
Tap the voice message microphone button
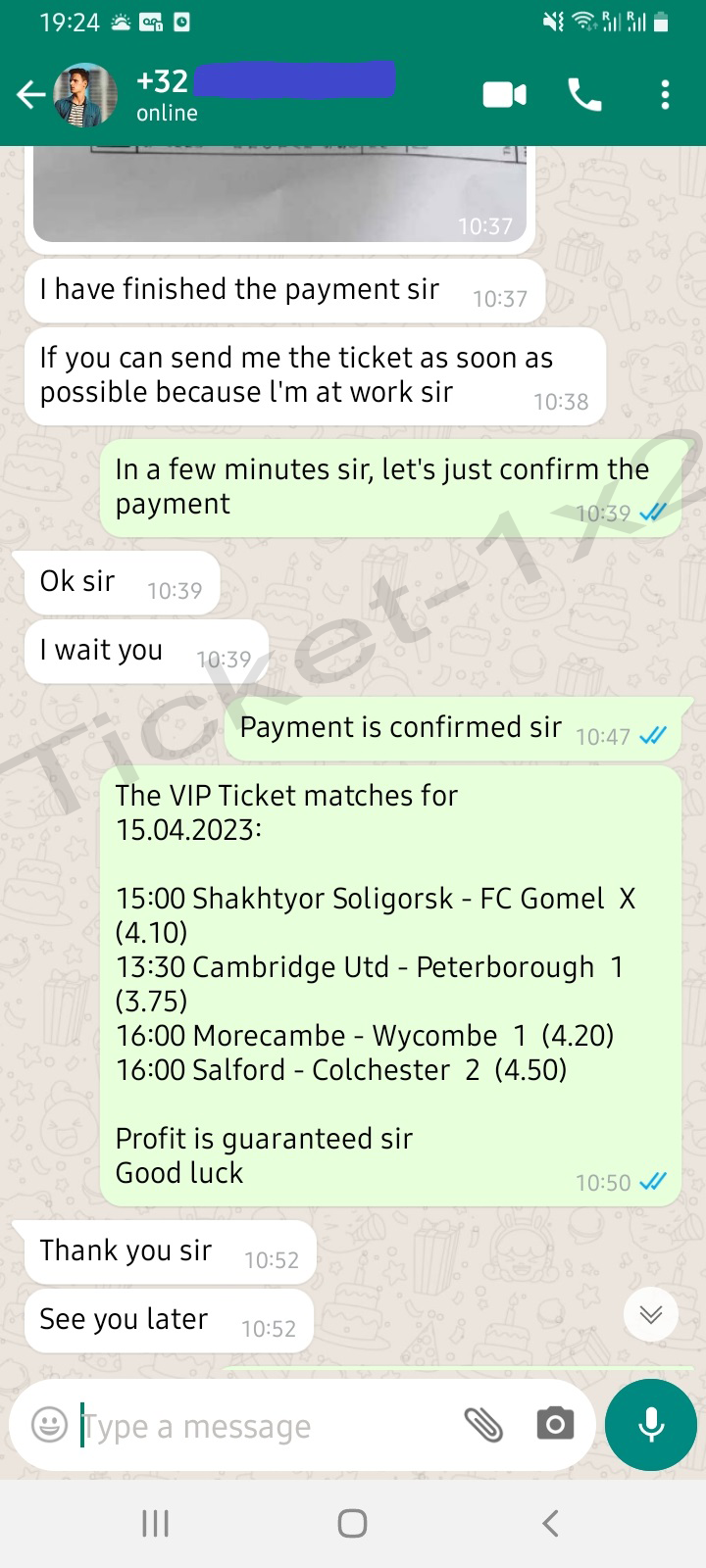pos(651,1425)
